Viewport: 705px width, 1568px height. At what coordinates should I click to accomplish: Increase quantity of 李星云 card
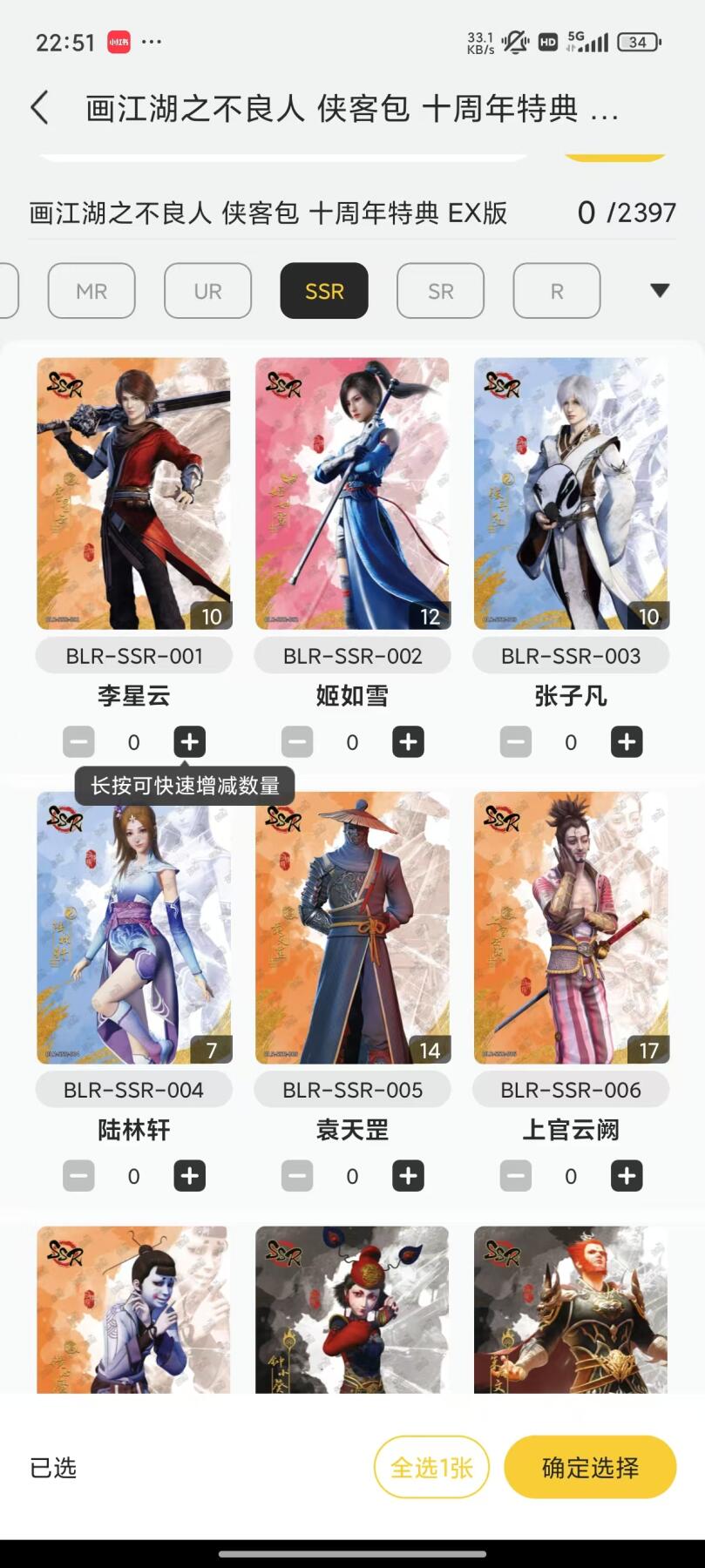coord(189,742)
